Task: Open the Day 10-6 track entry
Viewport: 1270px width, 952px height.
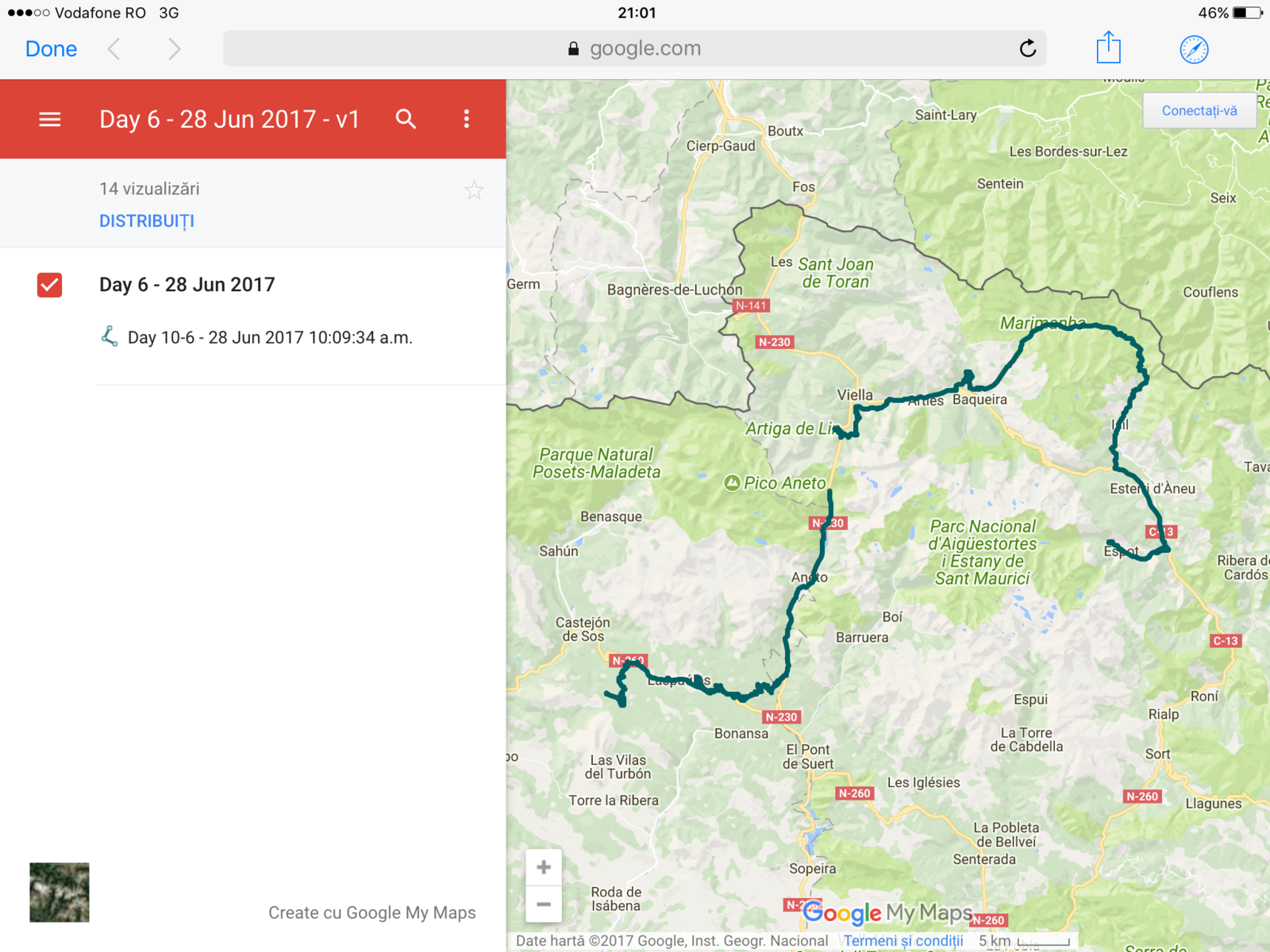Action: click(x=270, y=338)
